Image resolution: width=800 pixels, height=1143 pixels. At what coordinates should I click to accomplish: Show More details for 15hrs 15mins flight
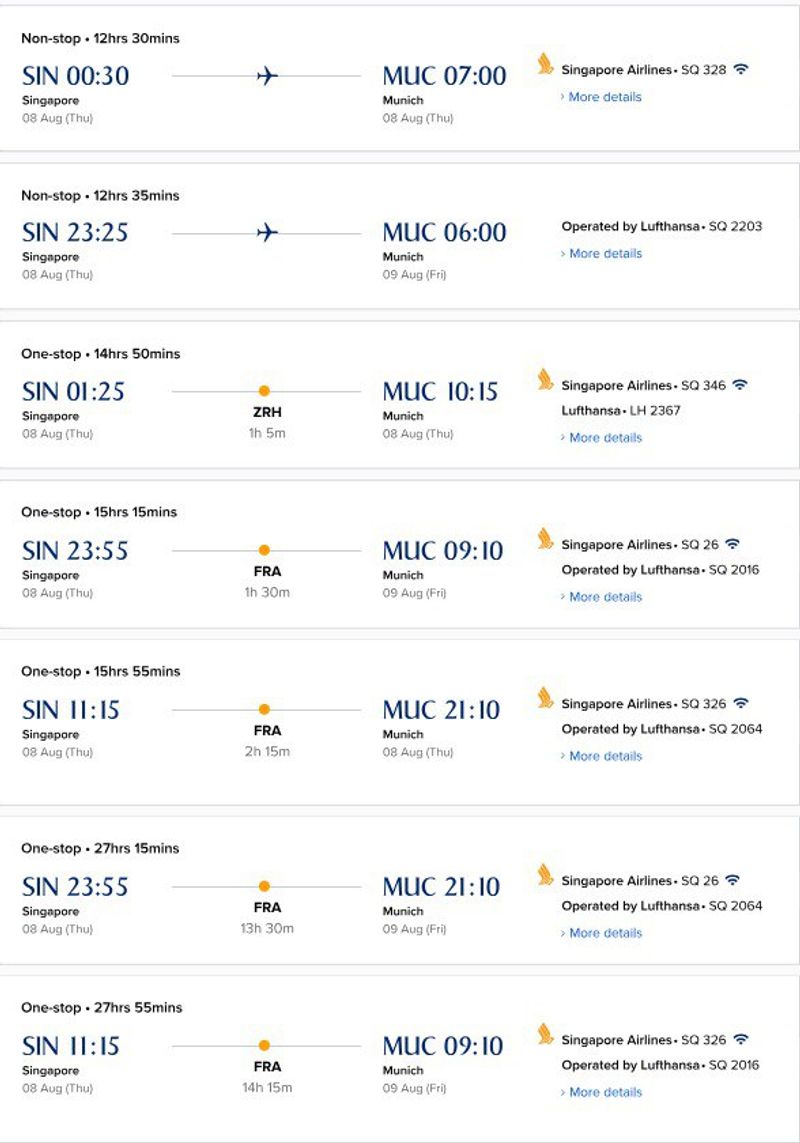[604, 597]
